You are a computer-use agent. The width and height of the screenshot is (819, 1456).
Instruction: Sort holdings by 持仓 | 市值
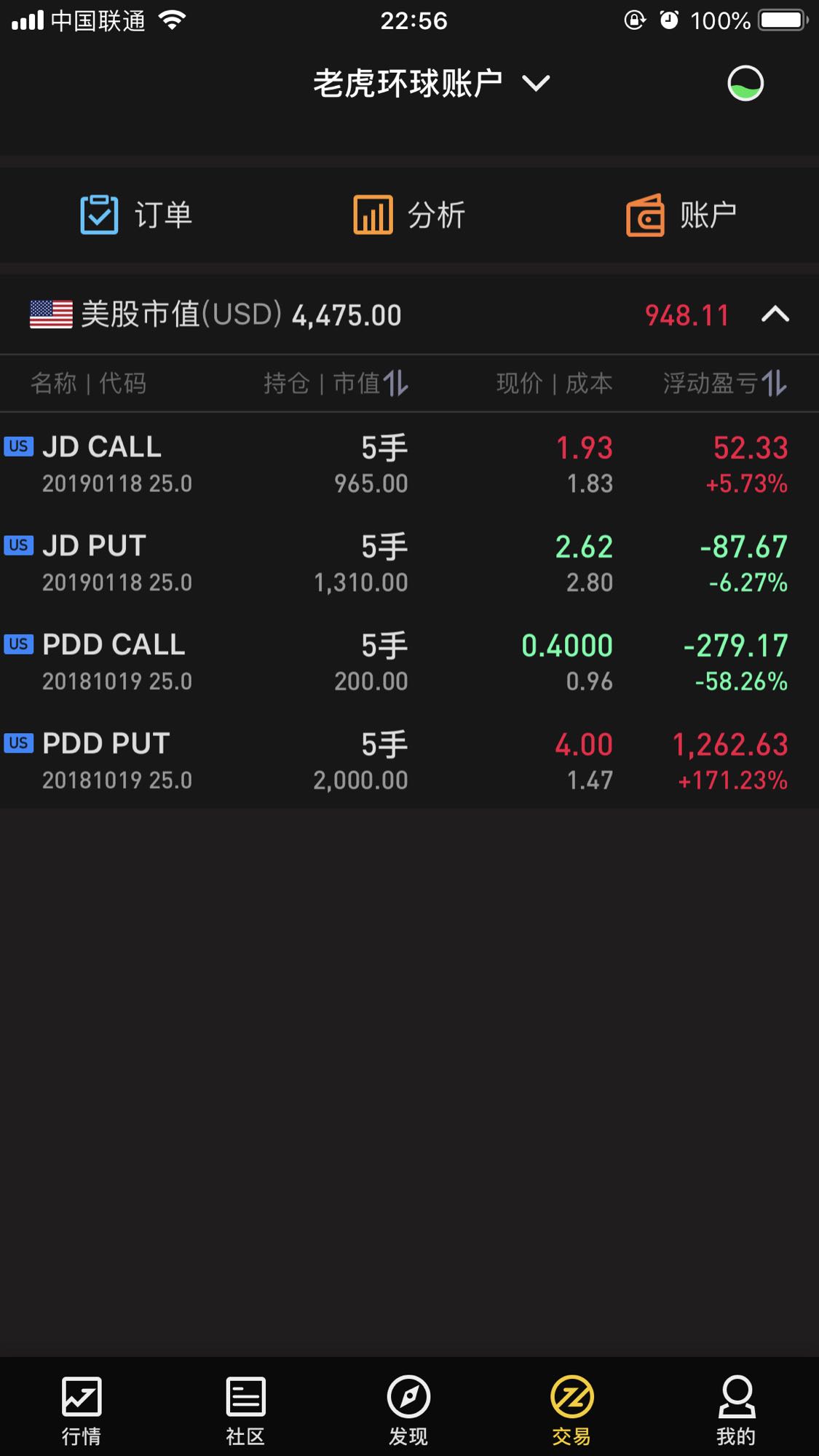(x=336, y=383)
